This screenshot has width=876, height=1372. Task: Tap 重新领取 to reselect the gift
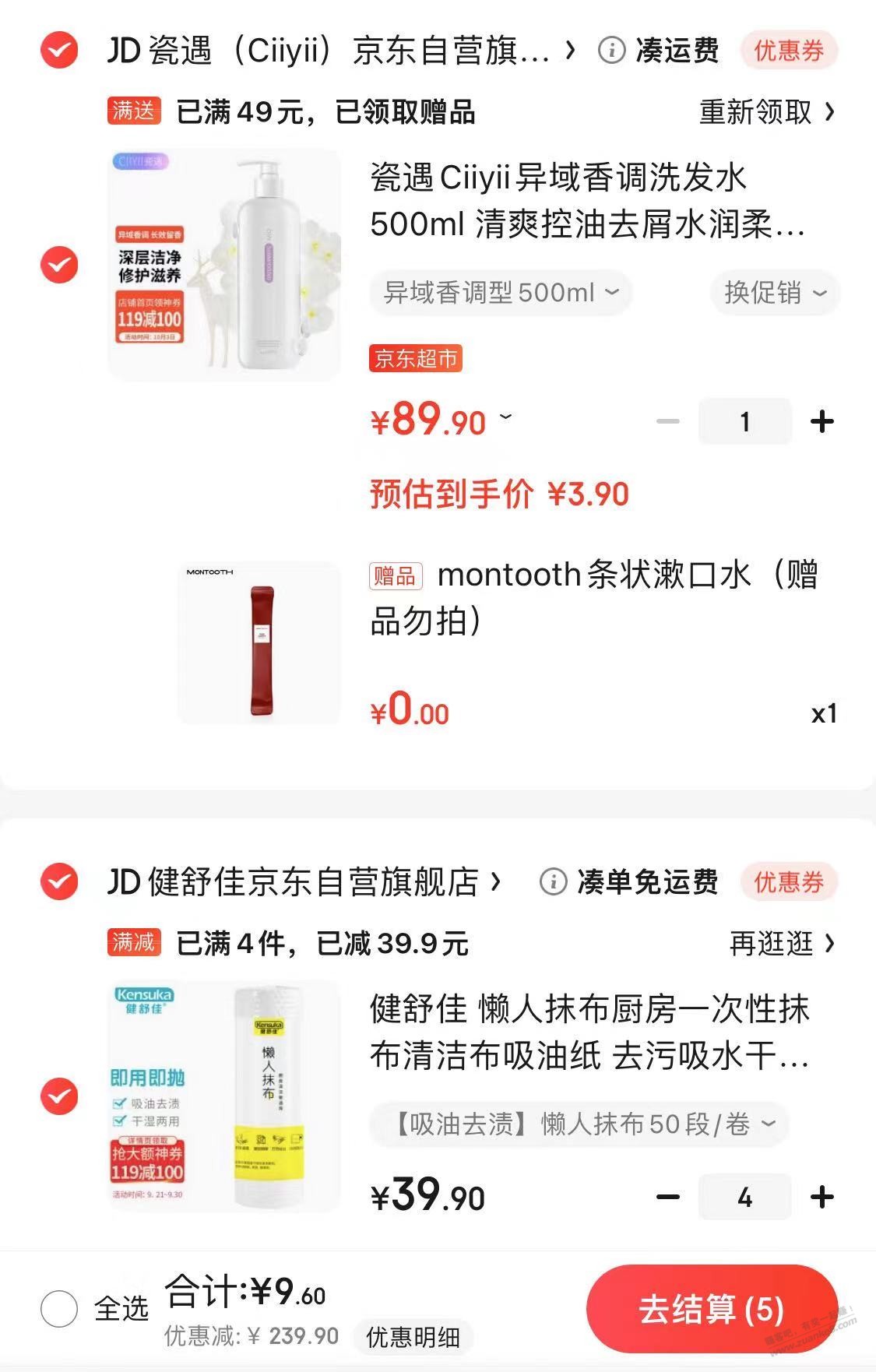click(x=766, y=113)
